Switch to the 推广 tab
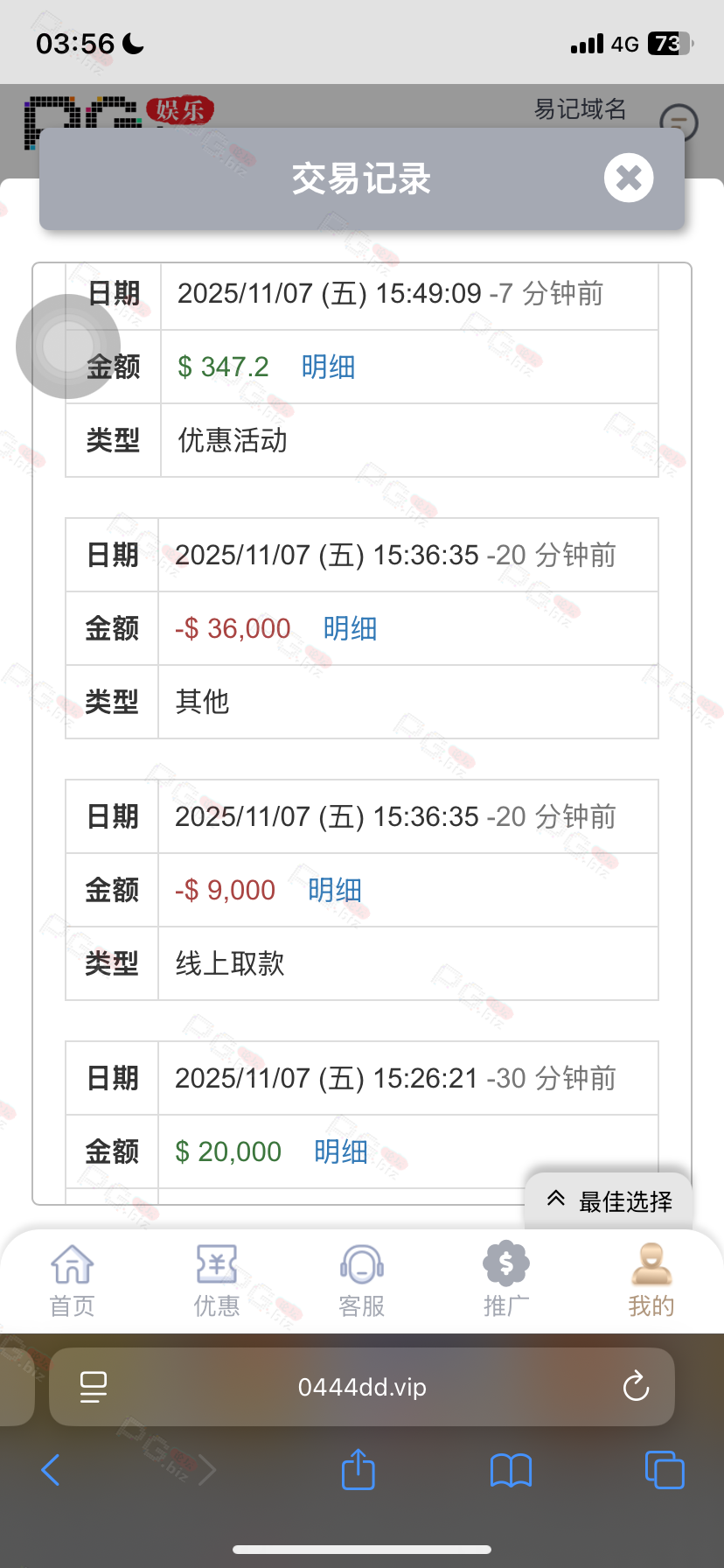This screenshot has width=724, height=1568. (x=506, y=1281)
